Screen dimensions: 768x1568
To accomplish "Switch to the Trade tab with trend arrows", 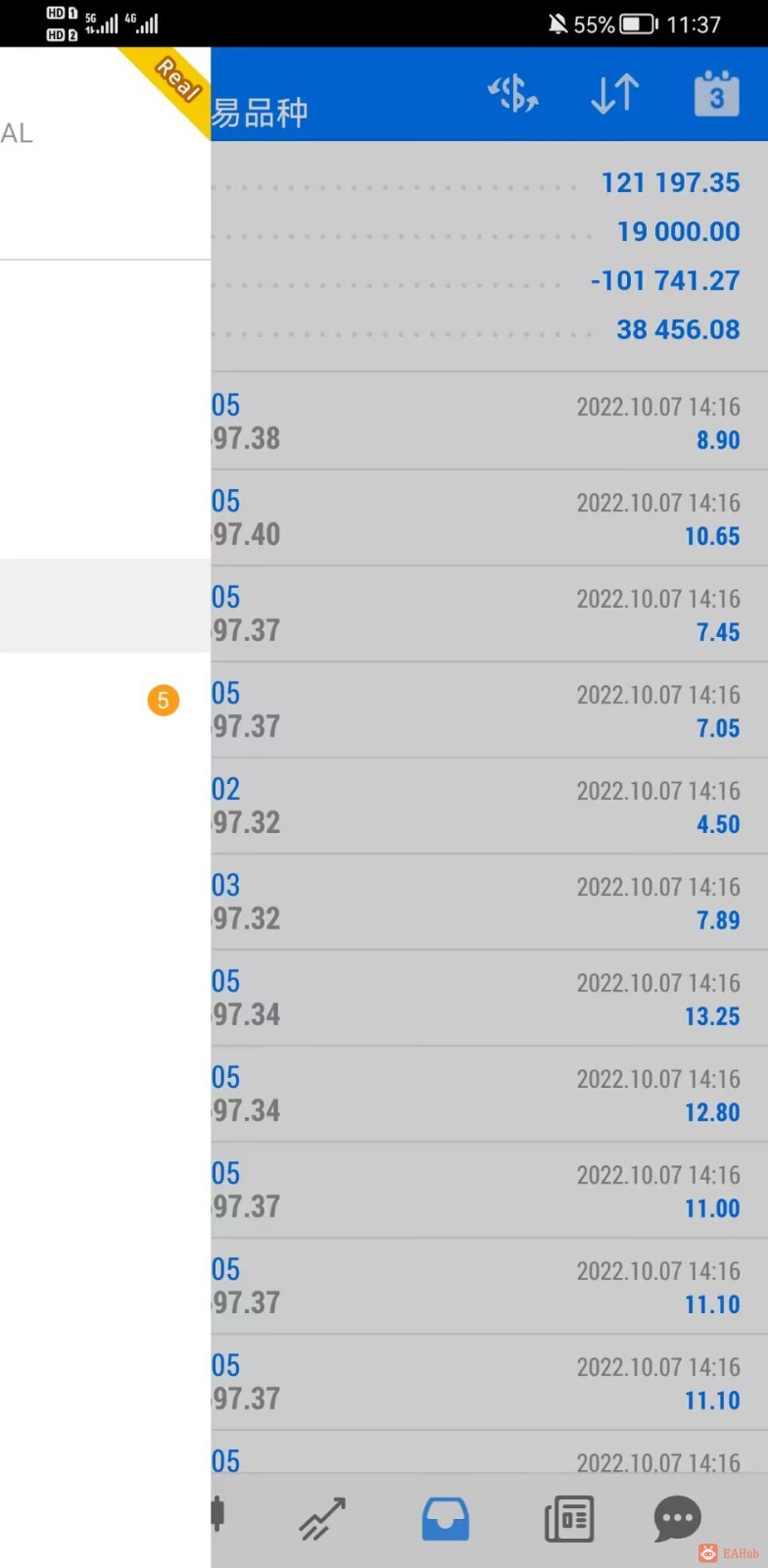I will (322, 1519).
